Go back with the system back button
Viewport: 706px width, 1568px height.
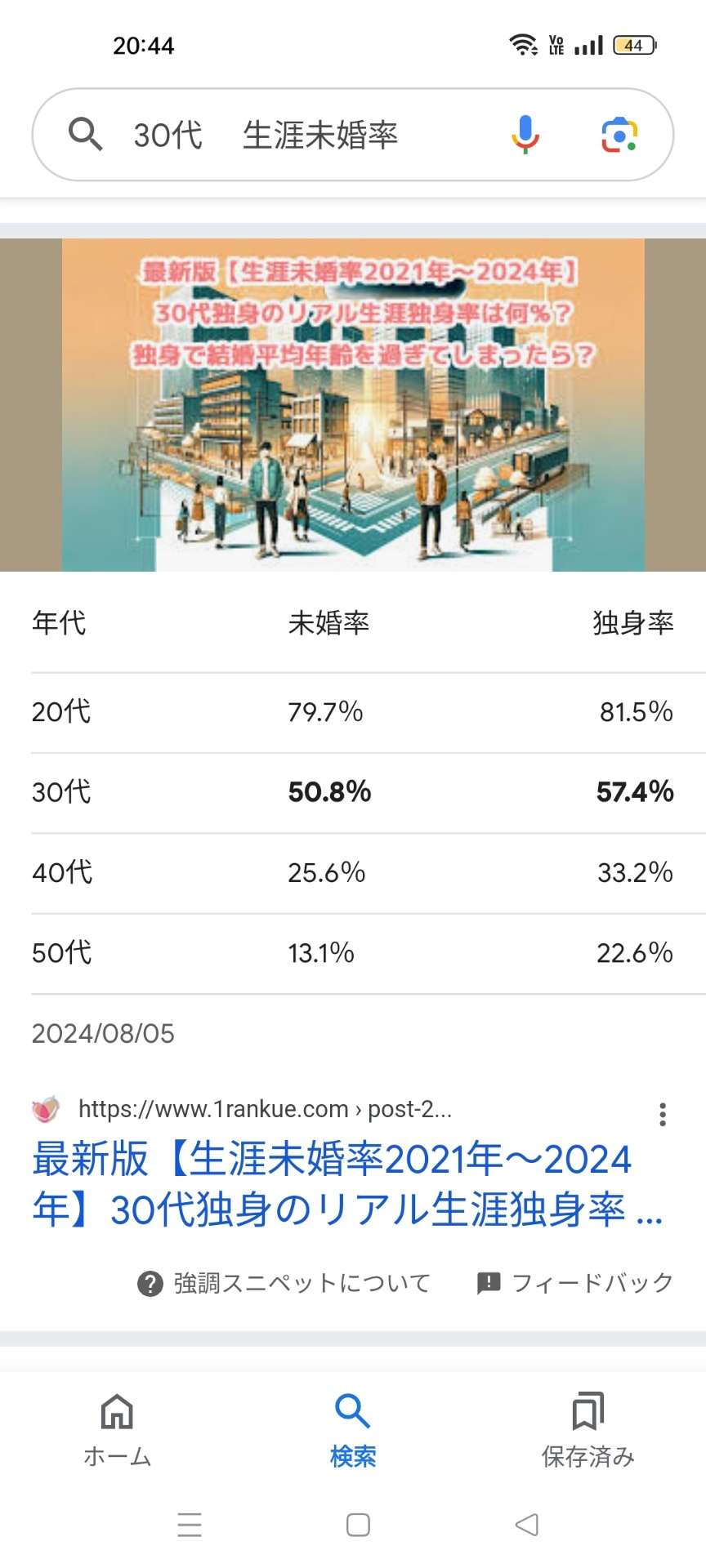[x=527, y=1525]
